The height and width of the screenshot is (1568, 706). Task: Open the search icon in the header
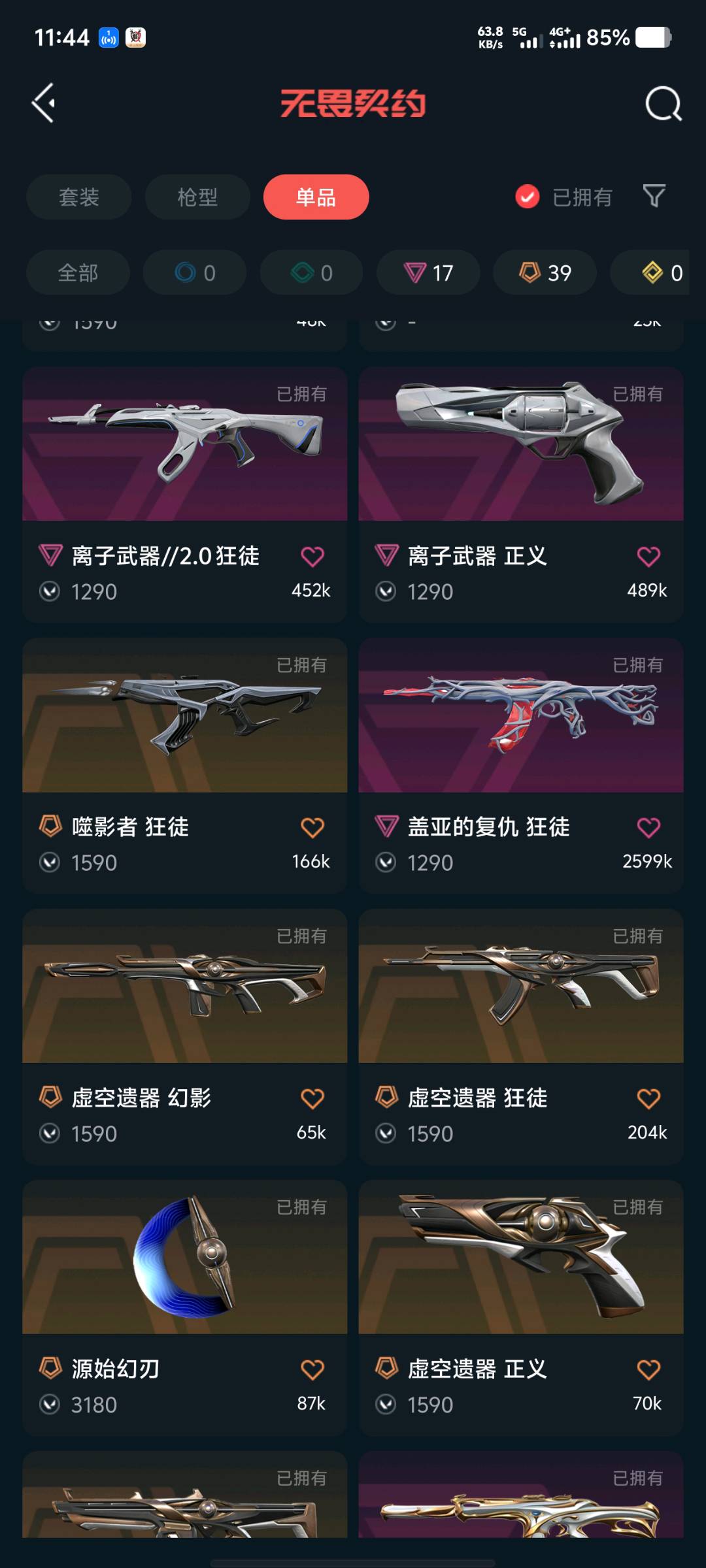pyautogui.click(x=663, y=103)
